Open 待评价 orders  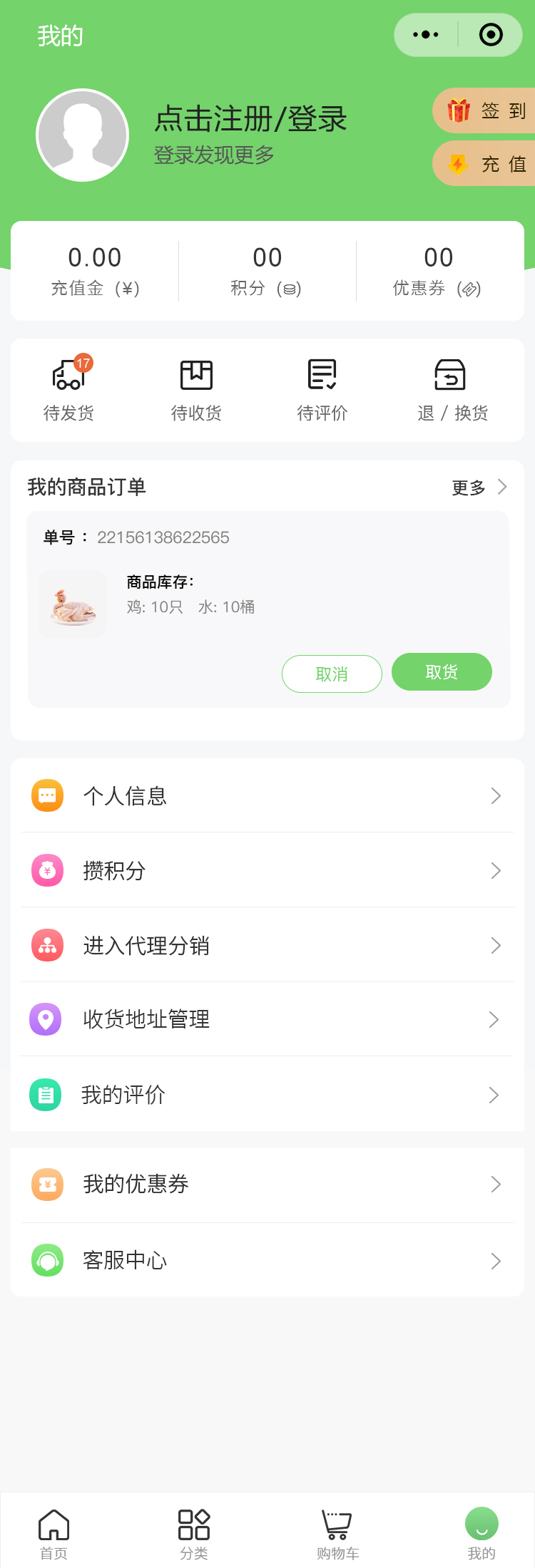322,390
